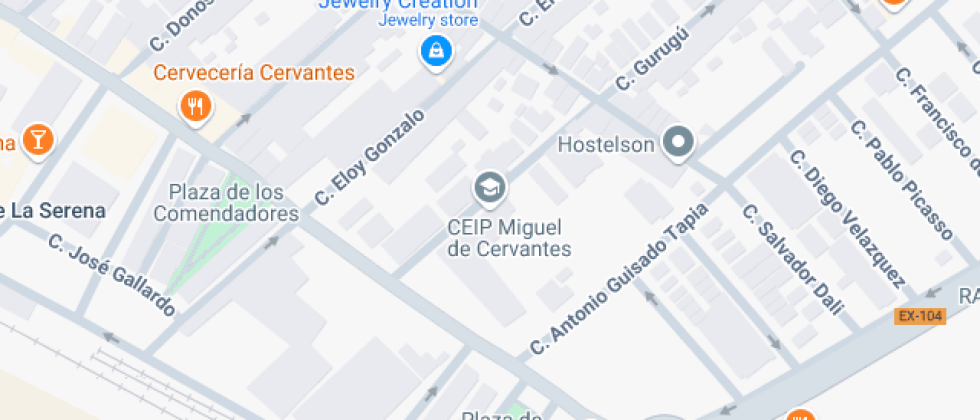Open the CEIP Miguel de Cervantes school marker

pos(489,186)
